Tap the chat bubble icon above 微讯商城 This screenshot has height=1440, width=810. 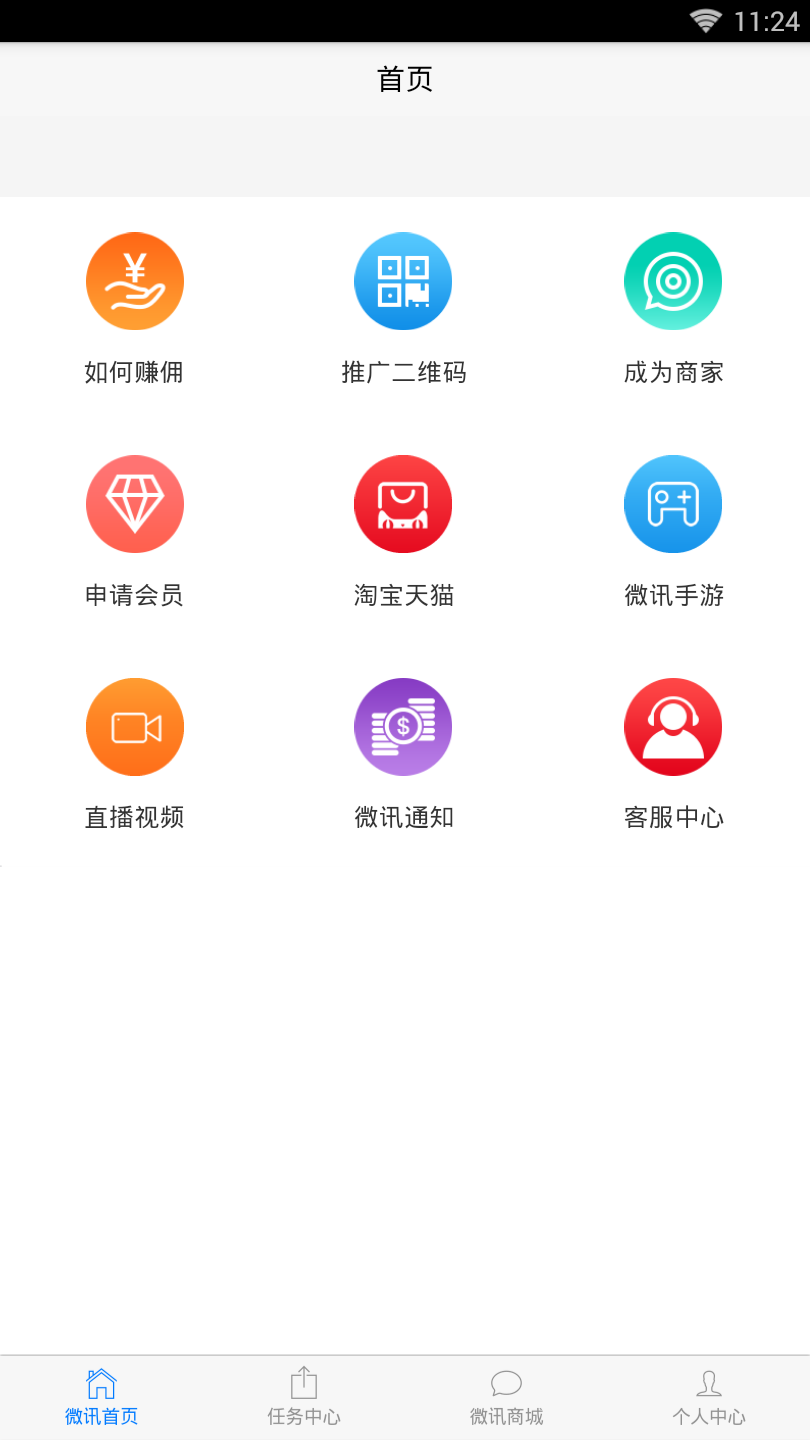[x=506, y=1385]
